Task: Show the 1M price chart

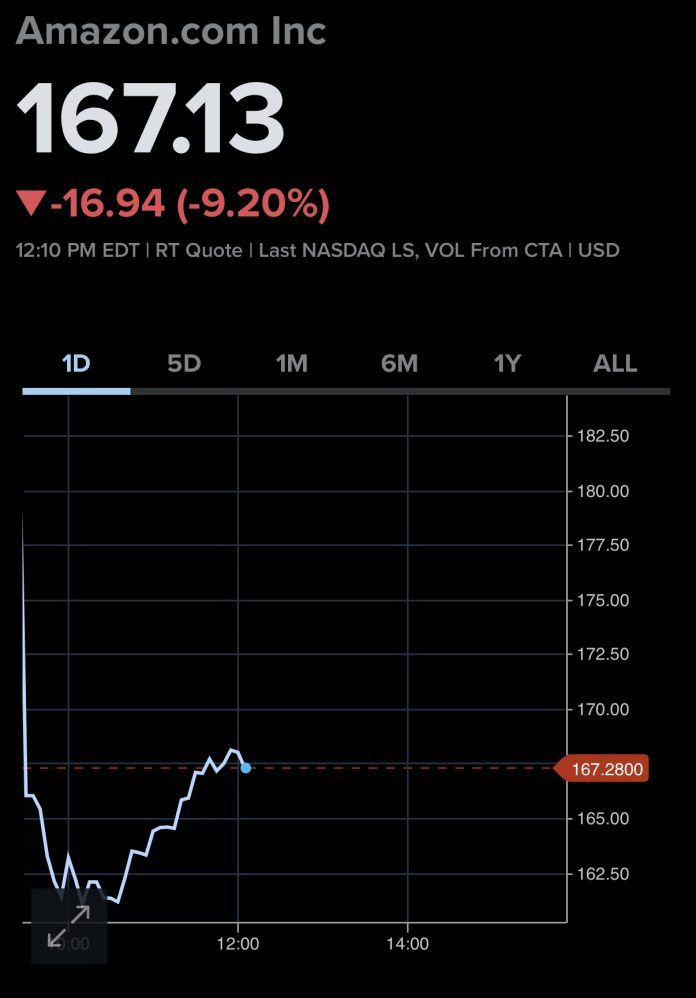Action: (292, 363)
